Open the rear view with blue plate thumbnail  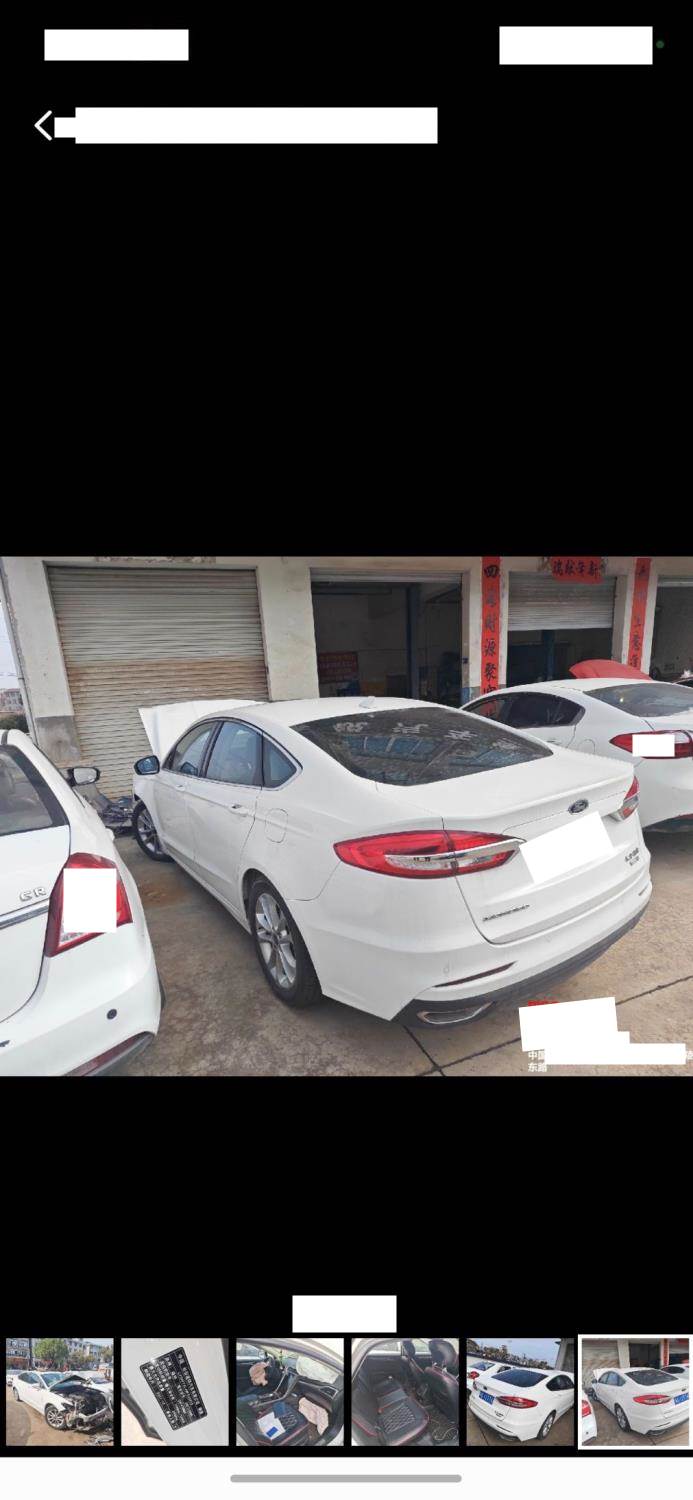pyautogui.click(x=520, y=1391)
